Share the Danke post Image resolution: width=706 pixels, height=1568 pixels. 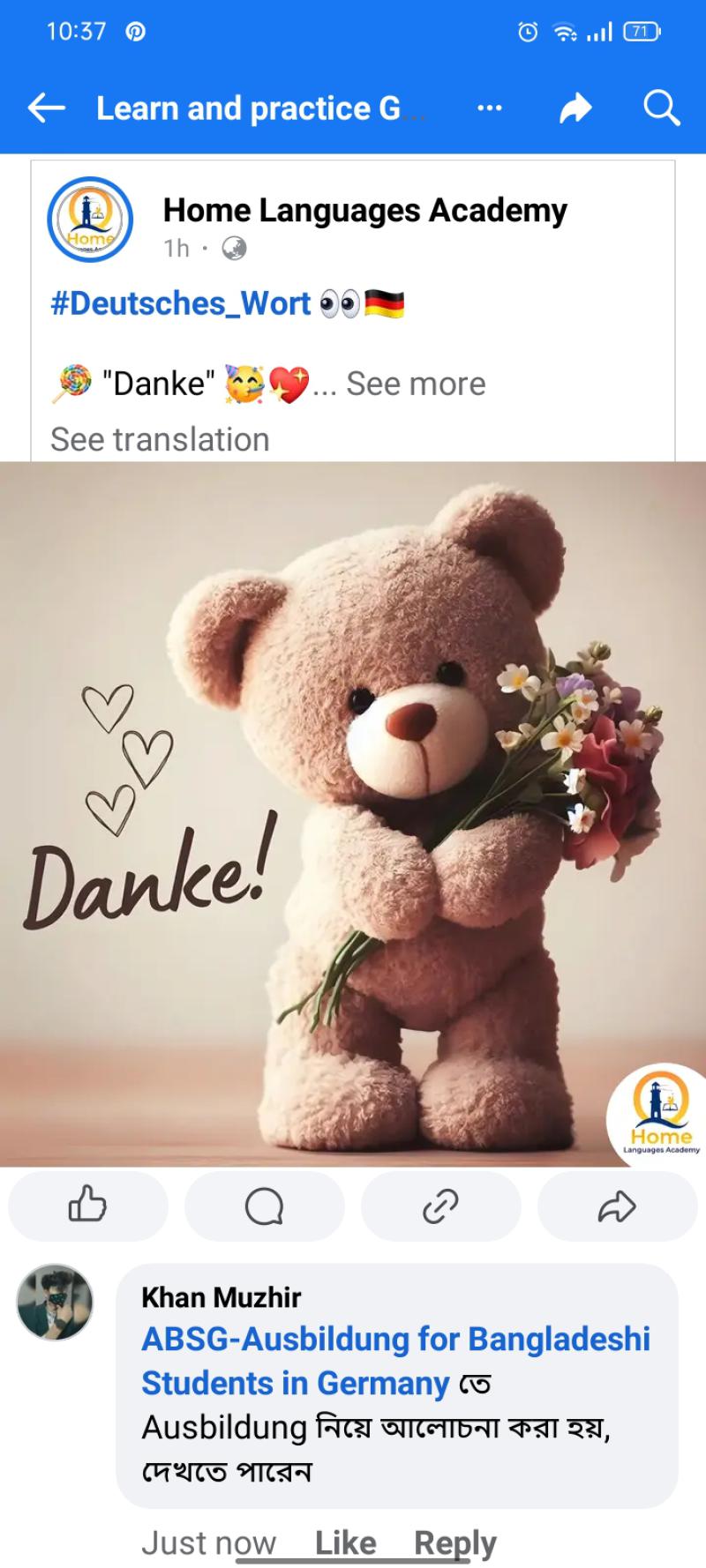[617, 1206]
